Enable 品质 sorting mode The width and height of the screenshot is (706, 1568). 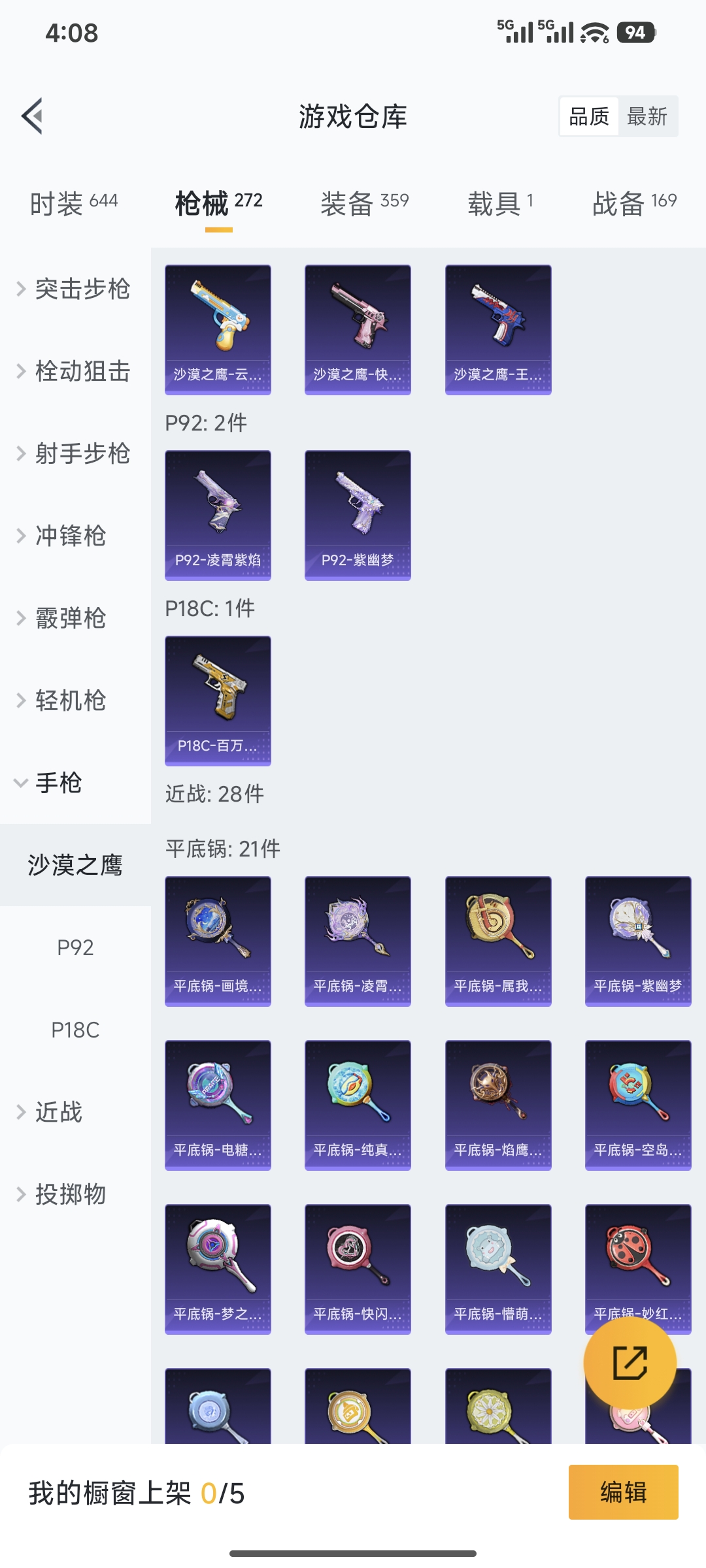tap(587, 116)
